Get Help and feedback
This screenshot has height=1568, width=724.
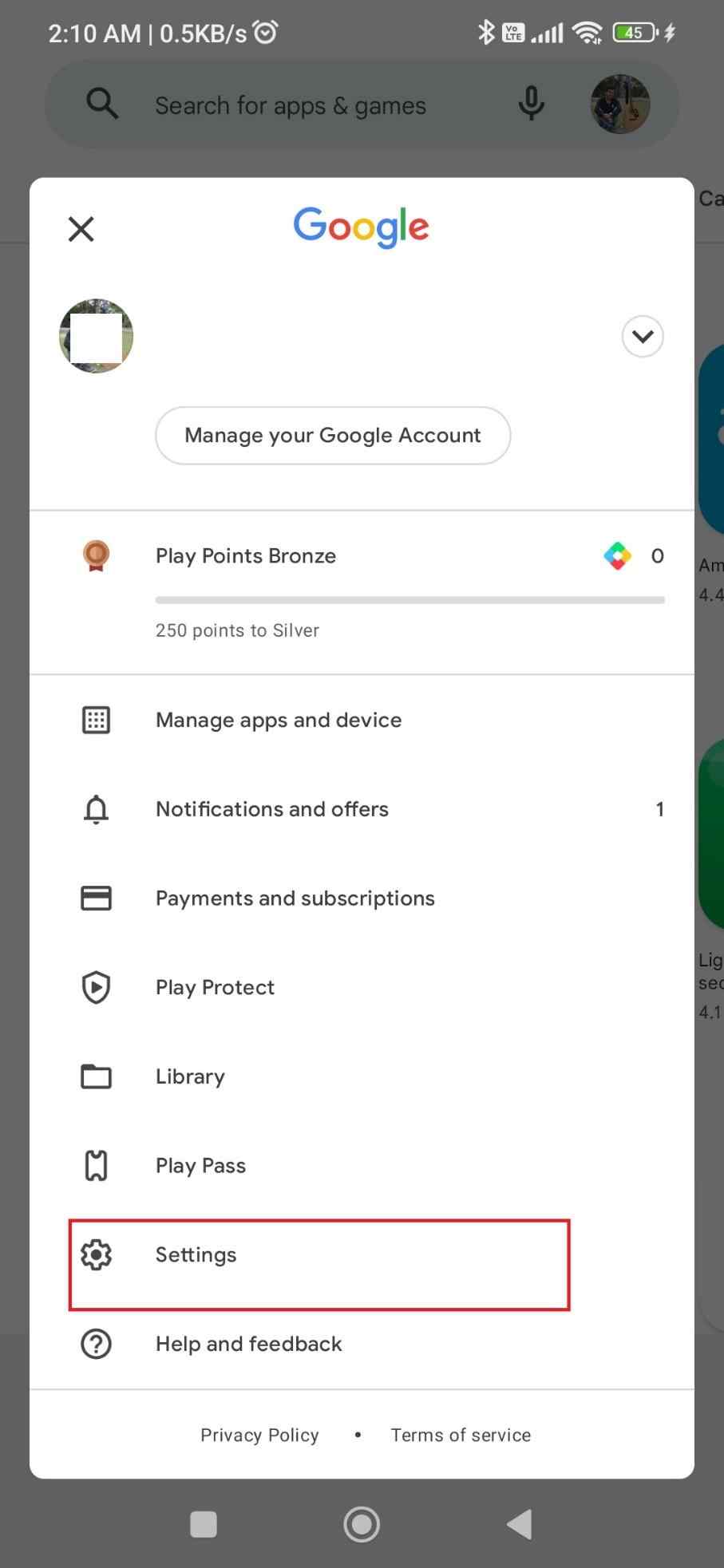click(248, 1345)
